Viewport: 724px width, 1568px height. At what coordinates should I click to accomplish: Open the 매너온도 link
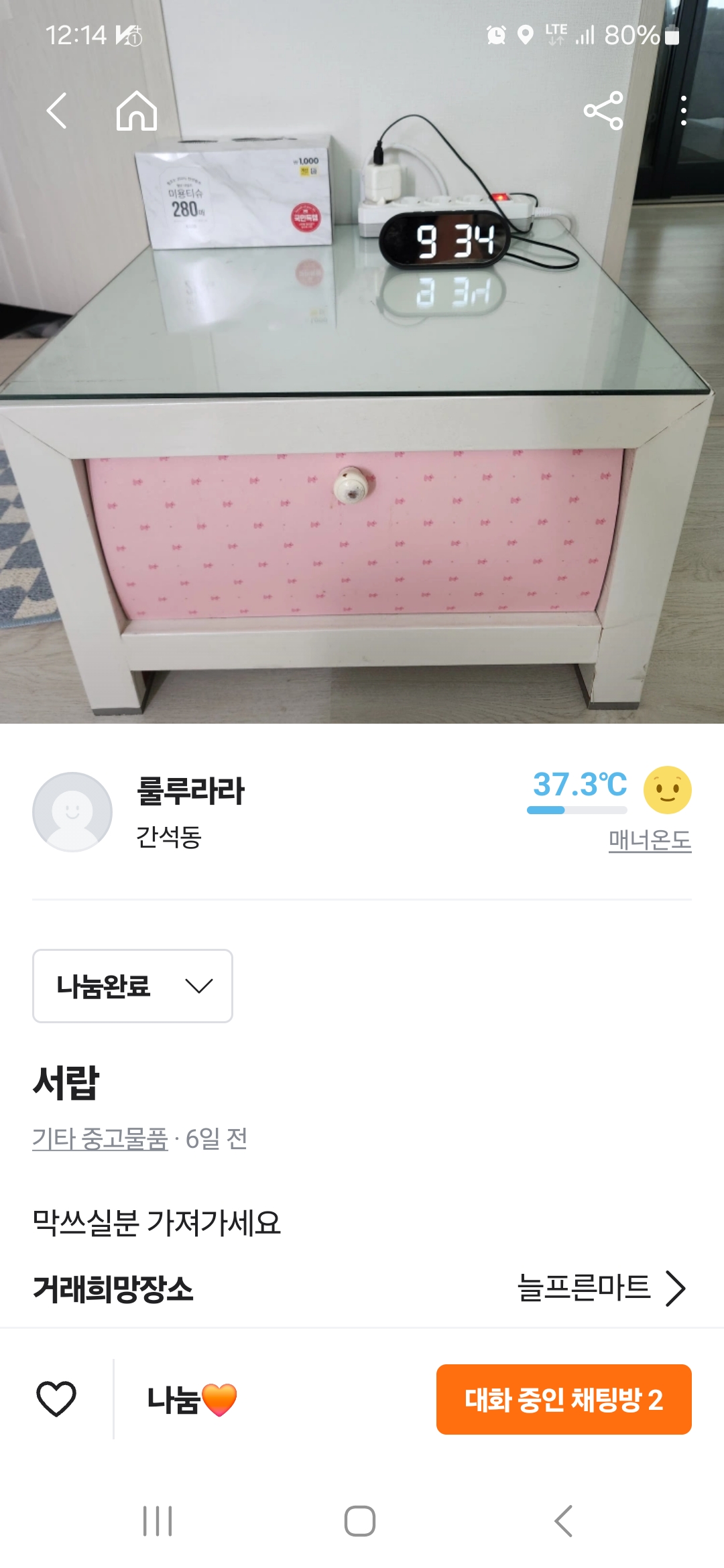click(650, 840)
